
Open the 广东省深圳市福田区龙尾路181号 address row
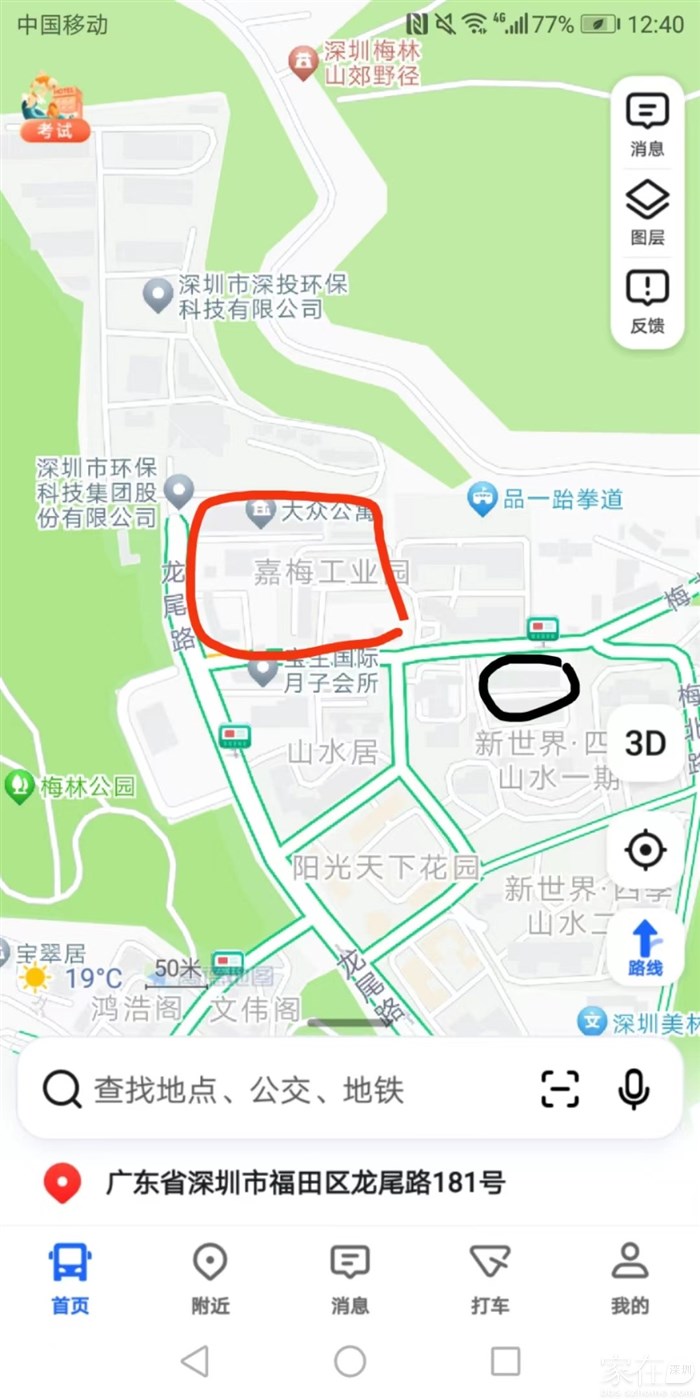pos(350,1183)
